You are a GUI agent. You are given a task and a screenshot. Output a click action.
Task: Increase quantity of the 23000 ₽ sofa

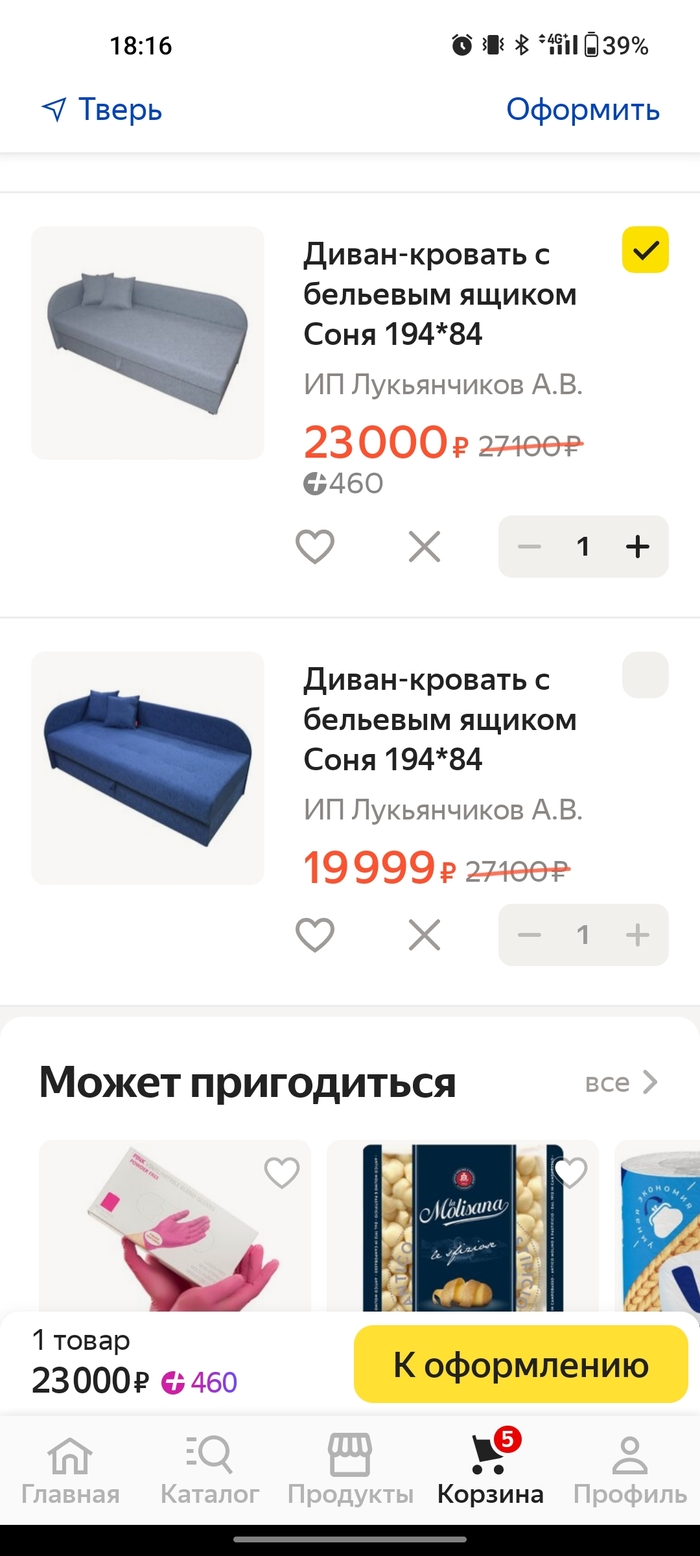(637, 546)
